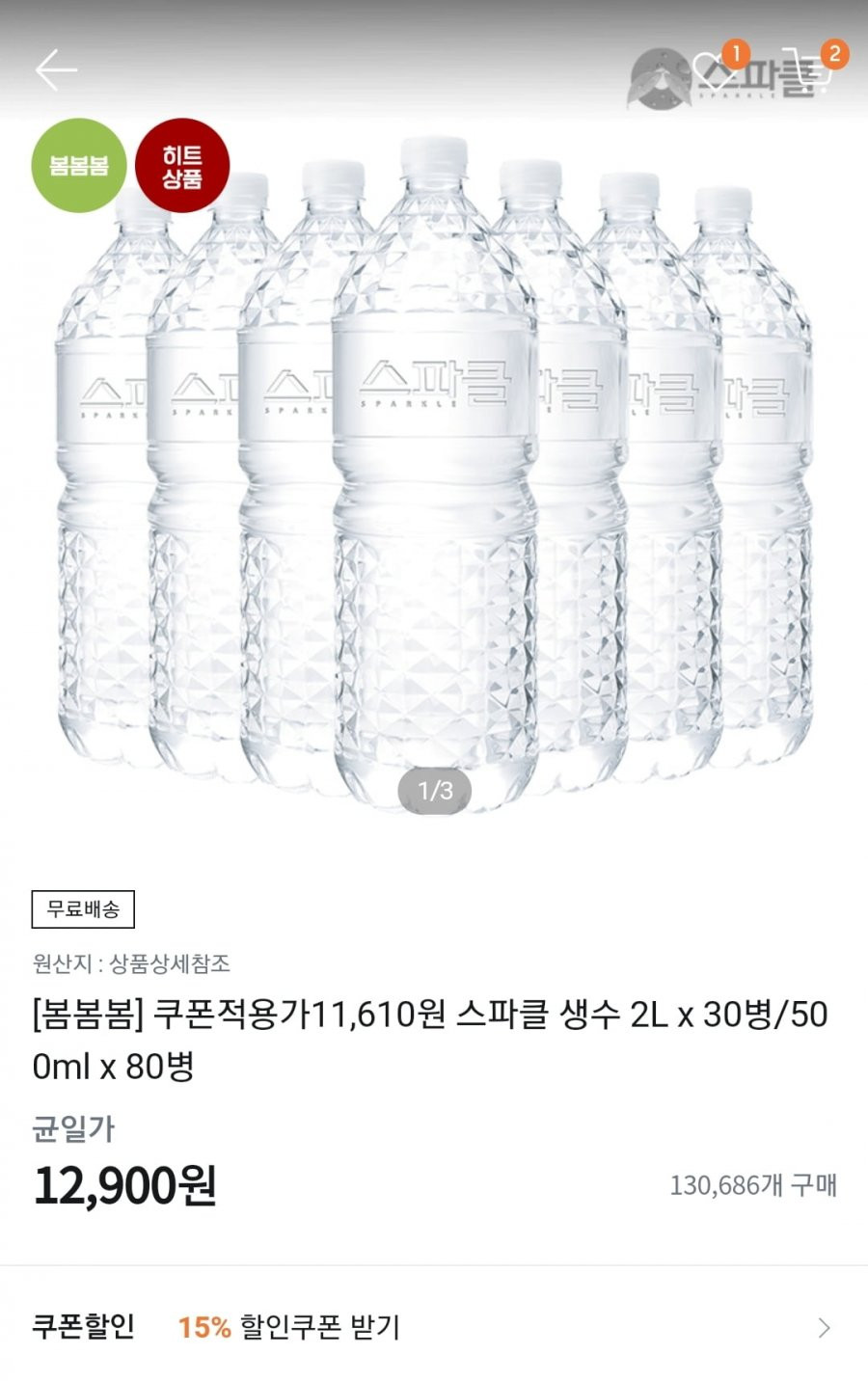Open the shopping cart
Screen dimensions: 868x1381
tap(808, 72)
